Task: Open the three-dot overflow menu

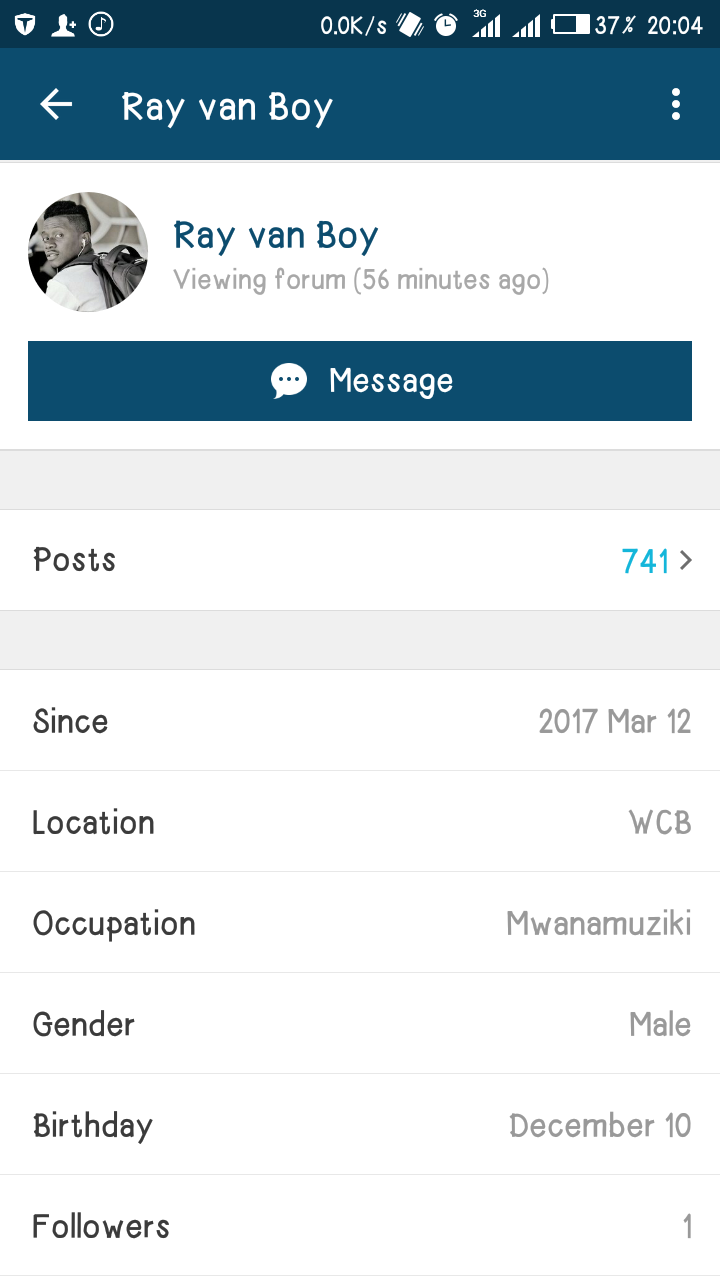Action: click(x=676, y=105)
